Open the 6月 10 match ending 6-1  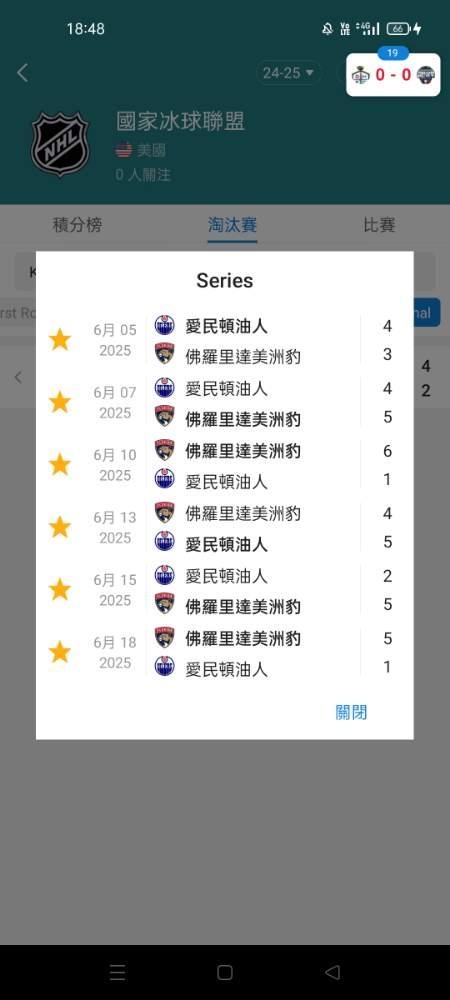point(242,465)
